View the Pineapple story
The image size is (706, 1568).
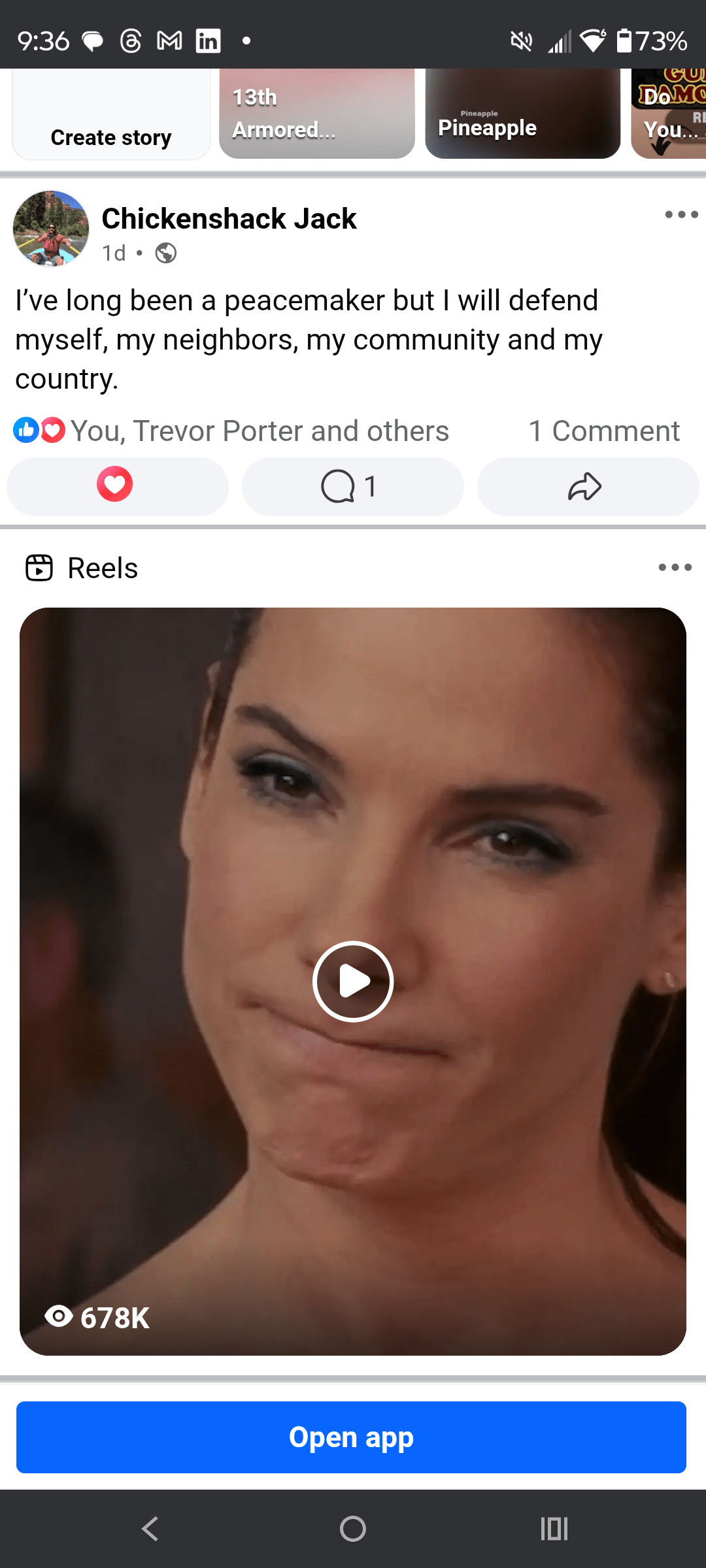(x=522, y=114)
